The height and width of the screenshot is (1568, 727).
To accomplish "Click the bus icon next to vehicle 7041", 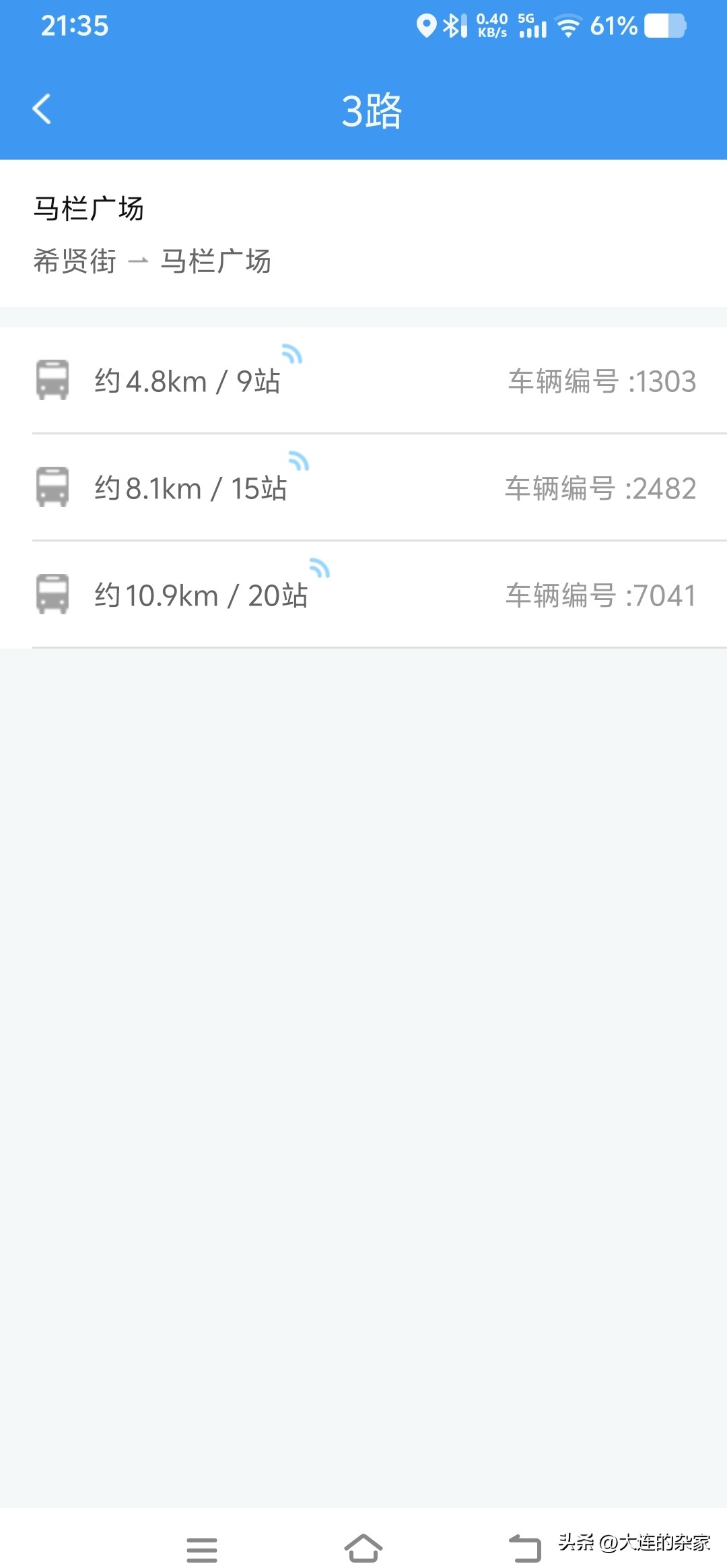I will (x=53, y=595).
